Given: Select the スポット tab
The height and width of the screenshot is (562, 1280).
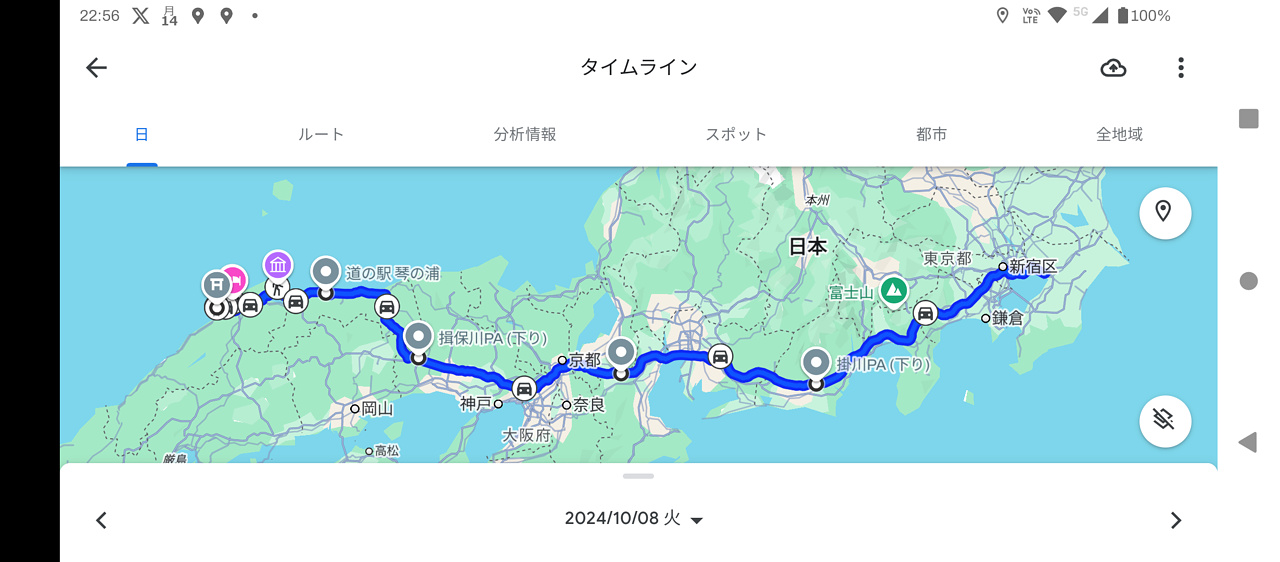Looking at the screenshot, I should (x=736, y=134).
